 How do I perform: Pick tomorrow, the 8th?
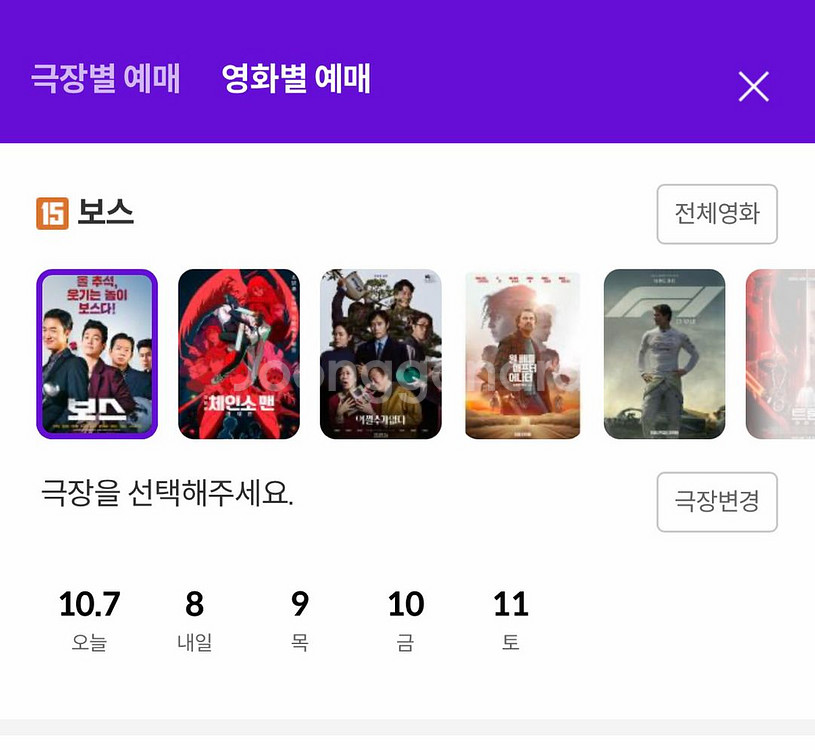[x=195, y=618]
